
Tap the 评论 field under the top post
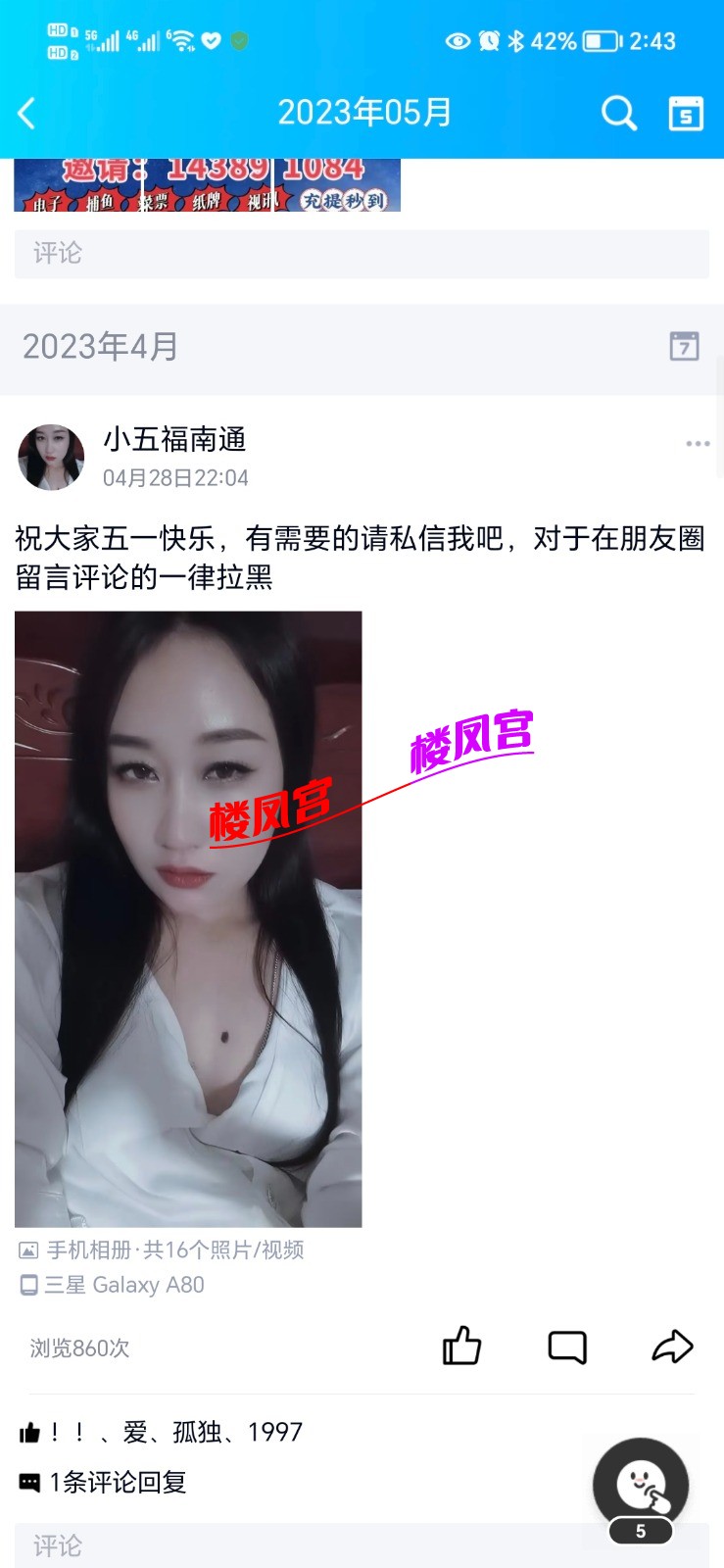[361, 254]
